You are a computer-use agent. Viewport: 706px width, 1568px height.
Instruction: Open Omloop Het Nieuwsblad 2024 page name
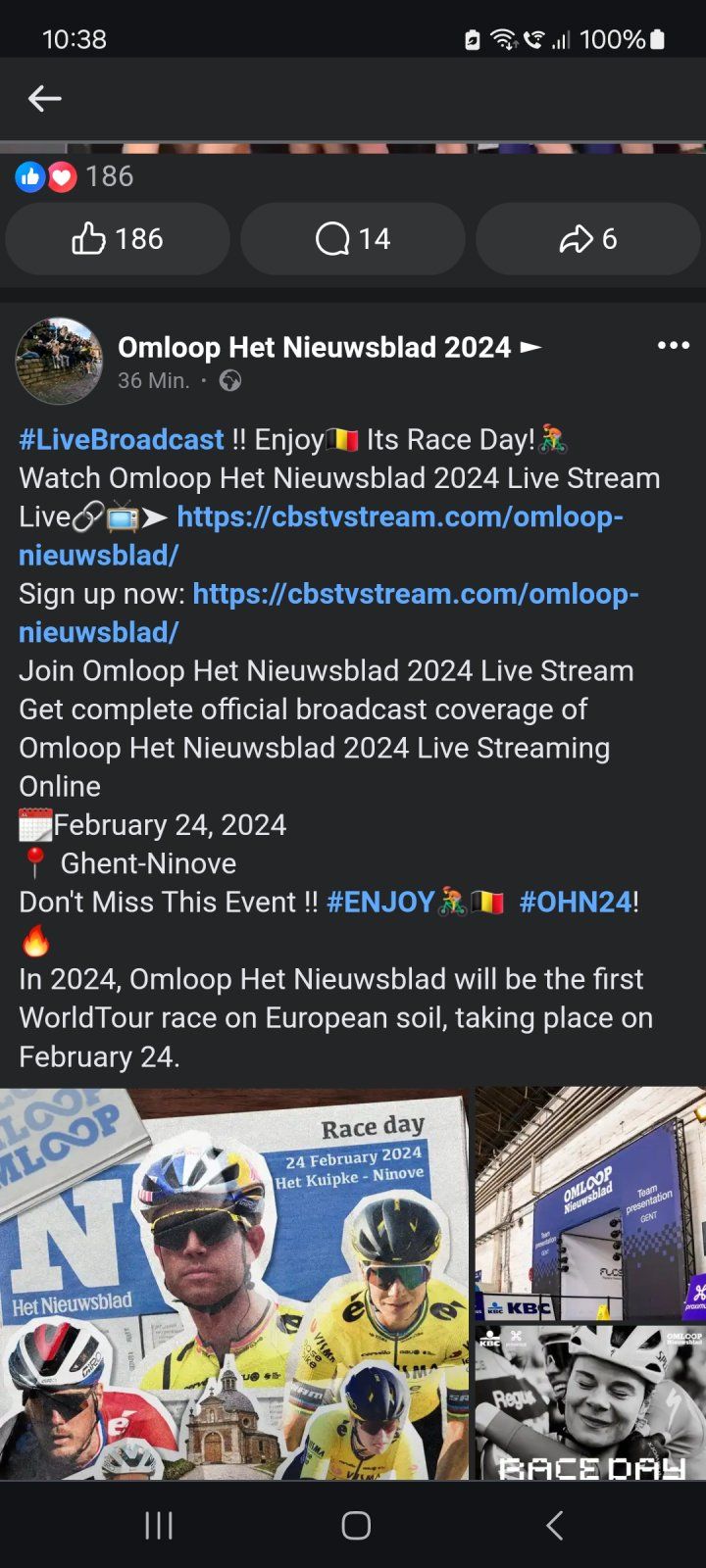(314, 347)
